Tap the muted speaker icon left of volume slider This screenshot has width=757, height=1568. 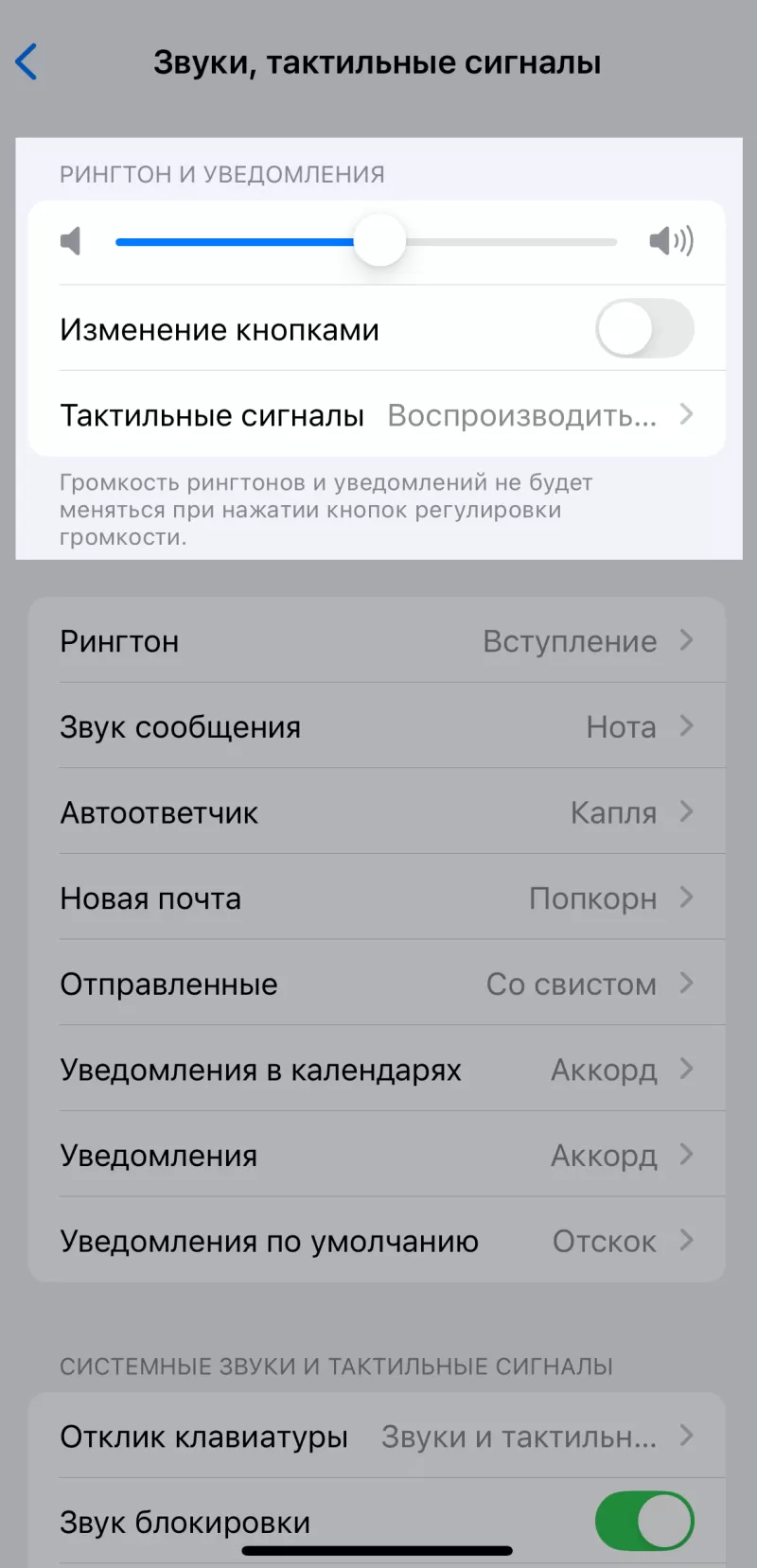70,241
